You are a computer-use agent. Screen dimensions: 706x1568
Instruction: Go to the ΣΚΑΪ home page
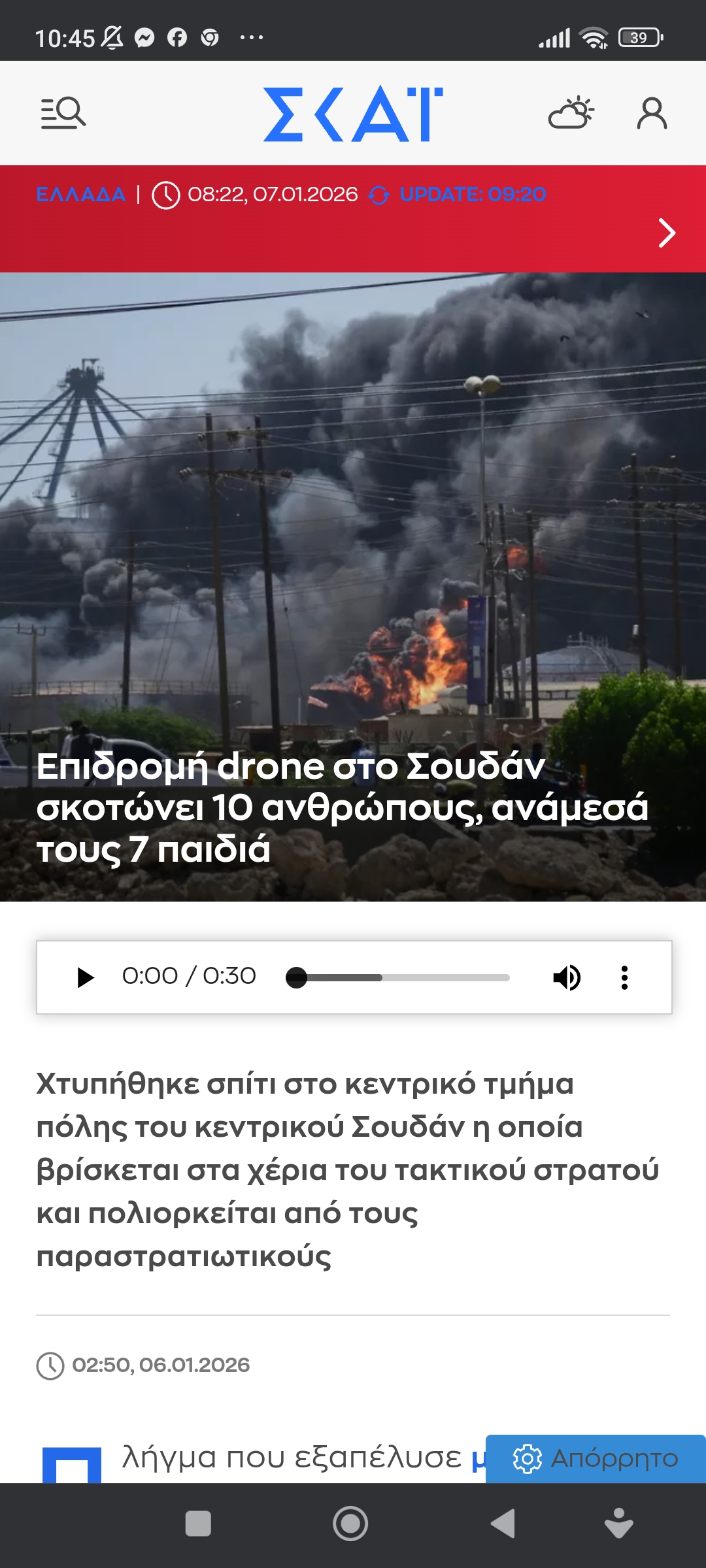(x=353, y=114)
